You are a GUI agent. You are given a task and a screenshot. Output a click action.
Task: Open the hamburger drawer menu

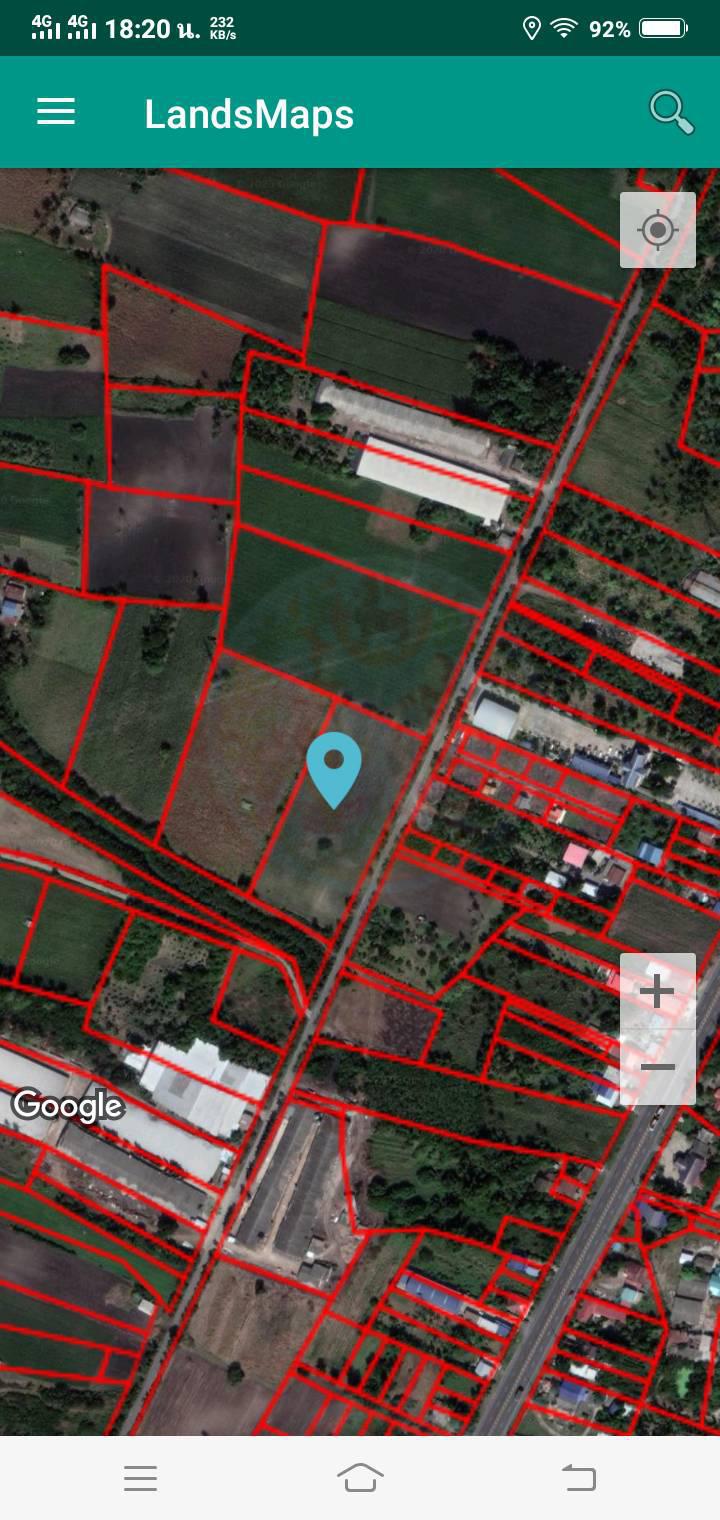pos(56,112)
